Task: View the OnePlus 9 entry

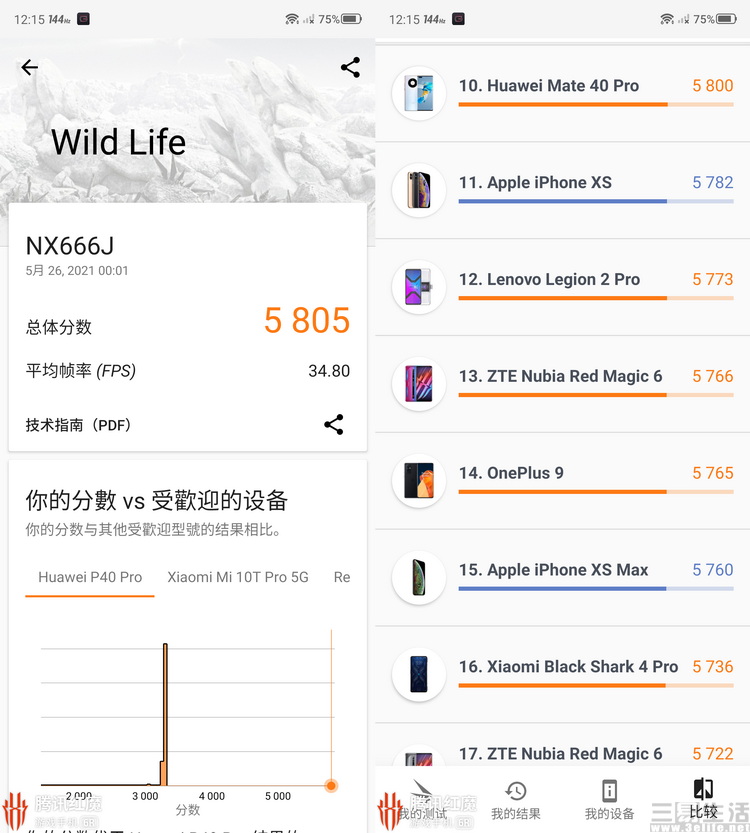Action: (562, 481)
